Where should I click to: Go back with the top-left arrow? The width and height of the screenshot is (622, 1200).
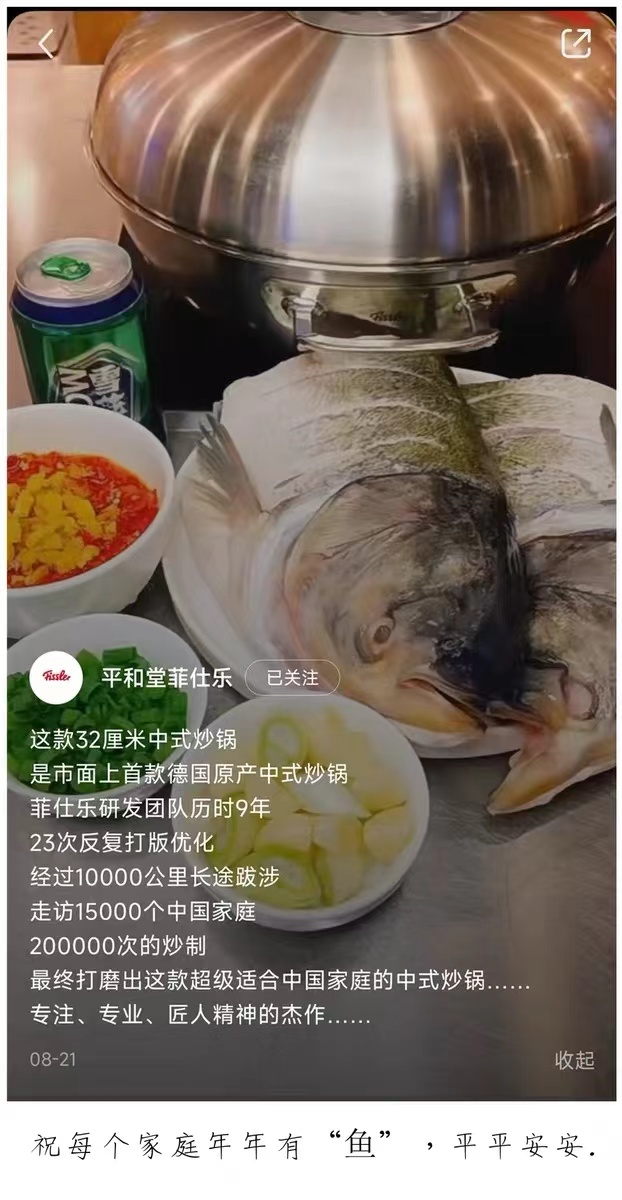tap(46, 43)
